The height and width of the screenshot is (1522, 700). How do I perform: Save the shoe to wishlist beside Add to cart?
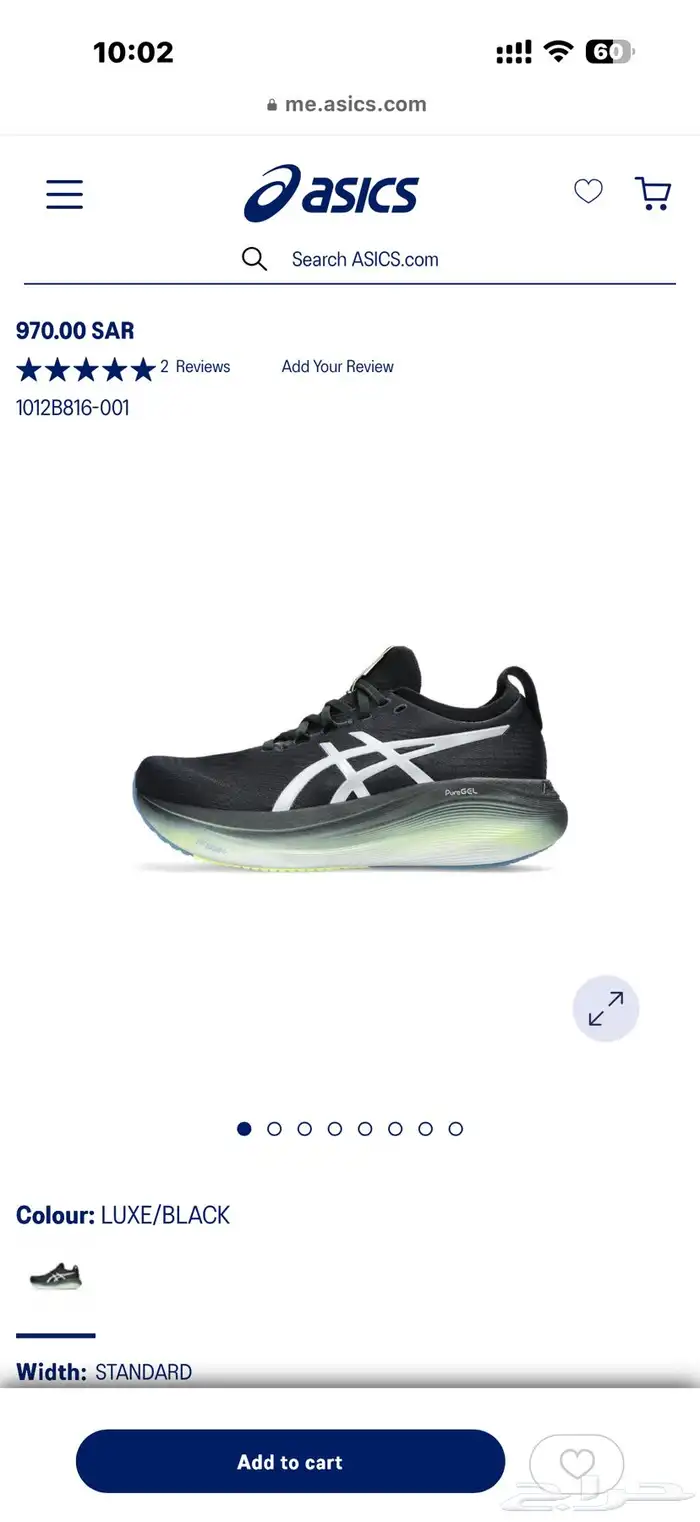click(x=577, y=1464)
